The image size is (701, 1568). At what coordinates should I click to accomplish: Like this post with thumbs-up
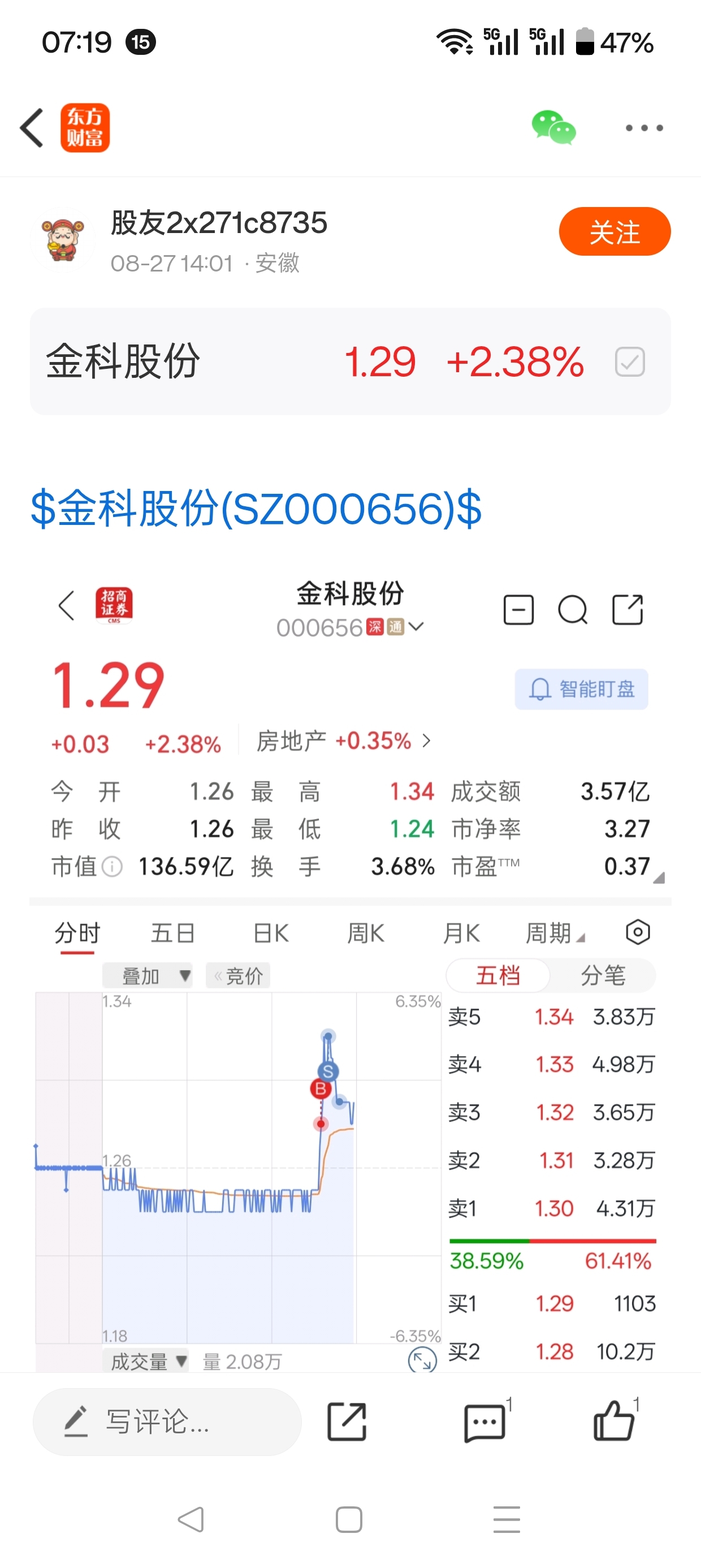615,1421
